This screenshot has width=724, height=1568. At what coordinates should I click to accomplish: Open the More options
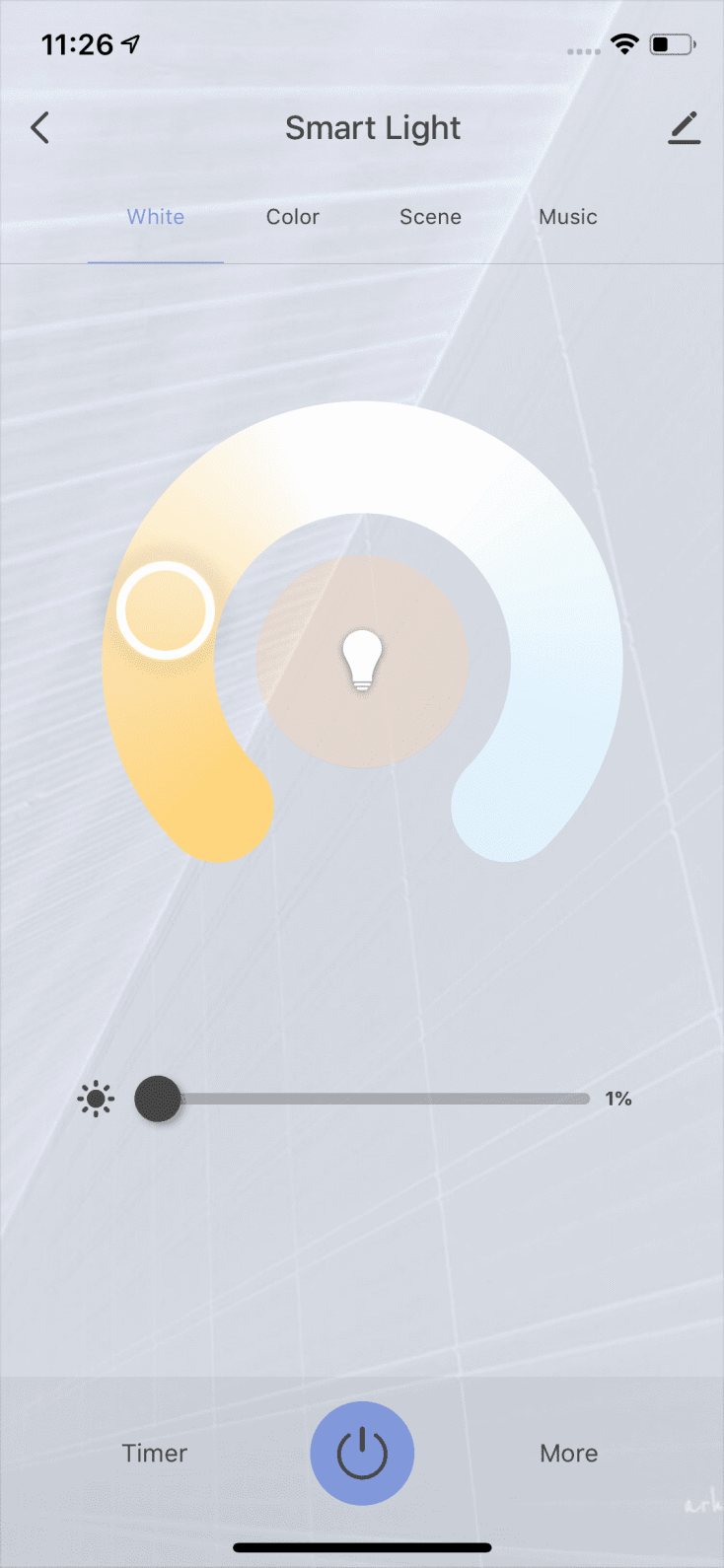point(569,1453)
